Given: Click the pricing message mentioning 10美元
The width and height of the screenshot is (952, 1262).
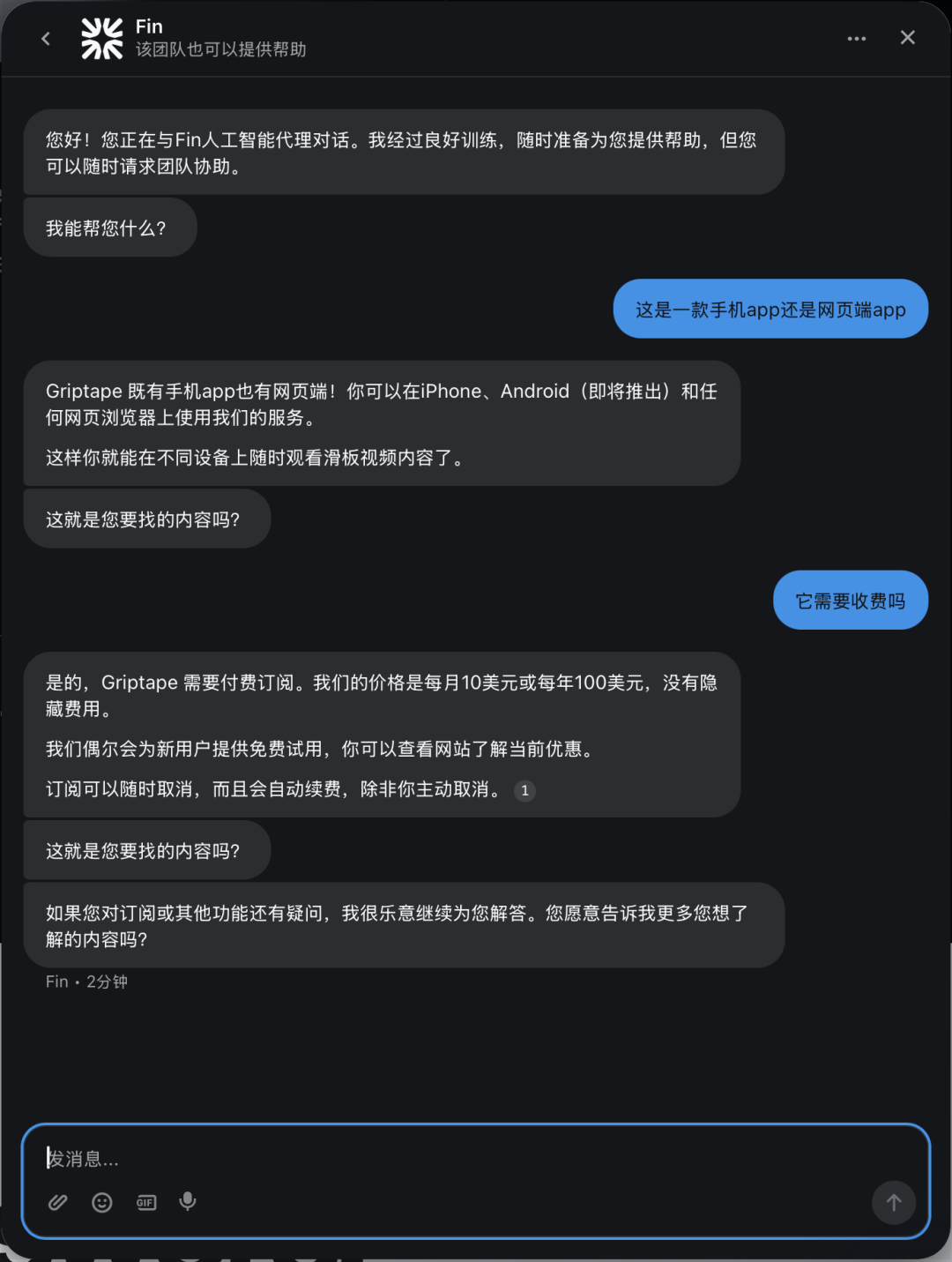Looking at the screenshot, I should [385, 735].
